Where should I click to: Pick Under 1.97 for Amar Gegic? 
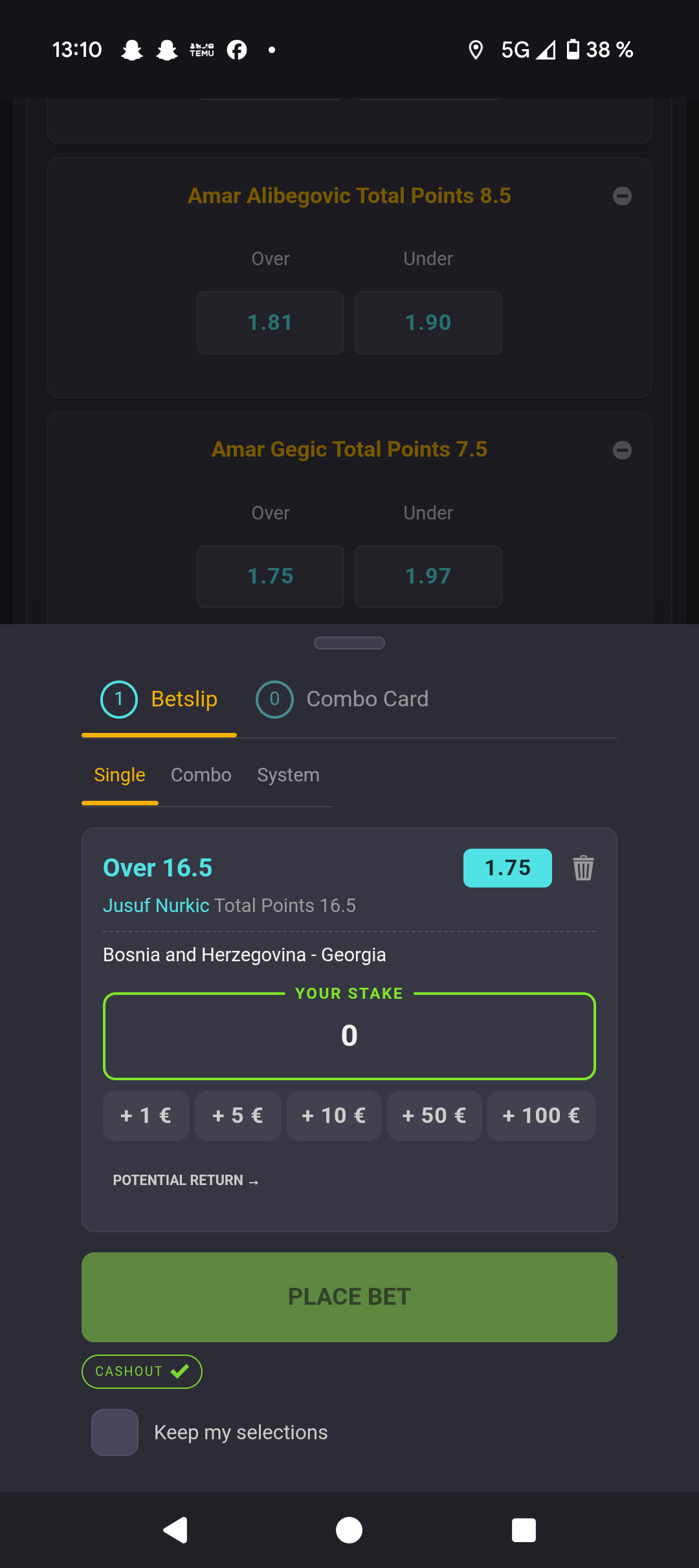(x=428, y=576)
